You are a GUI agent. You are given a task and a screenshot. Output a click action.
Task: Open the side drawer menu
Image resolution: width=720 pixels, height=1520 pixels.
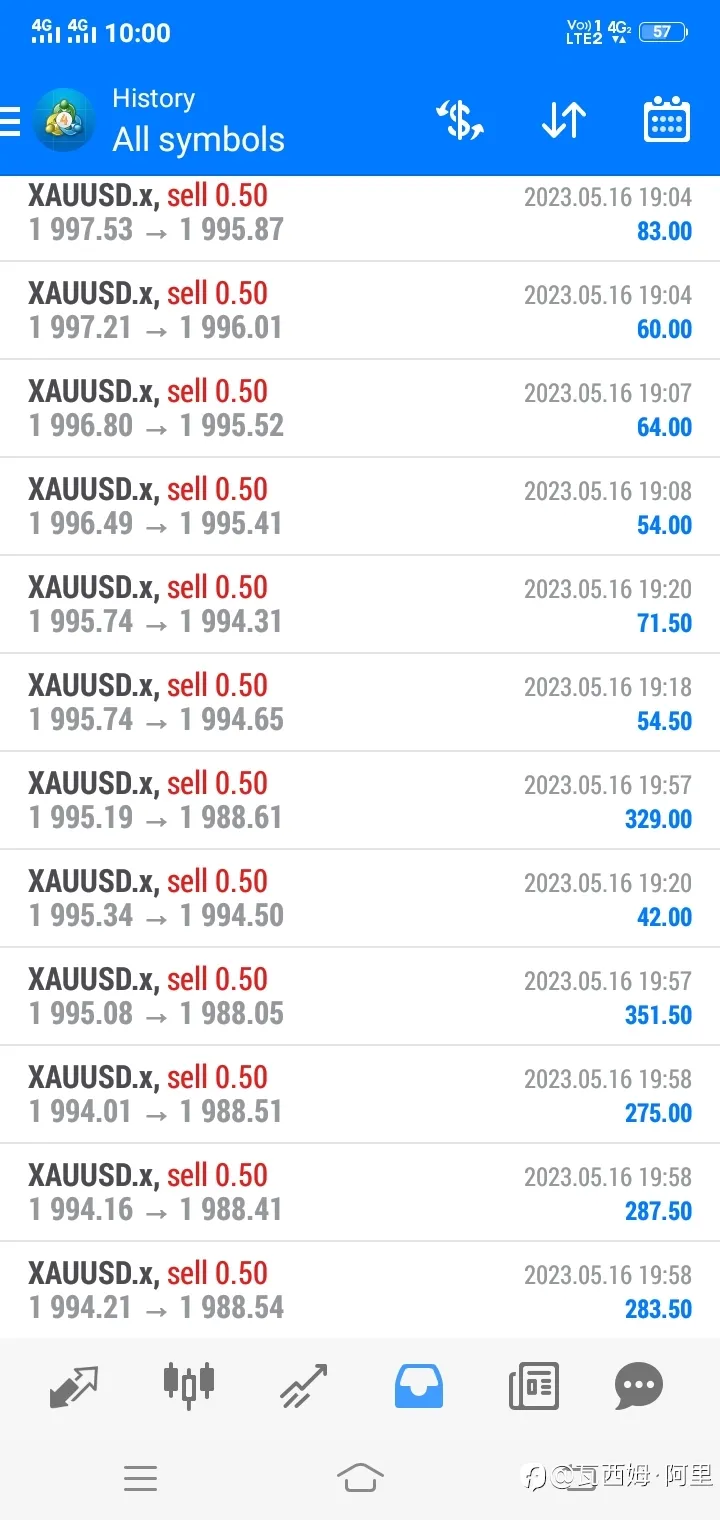click(9, 121)
